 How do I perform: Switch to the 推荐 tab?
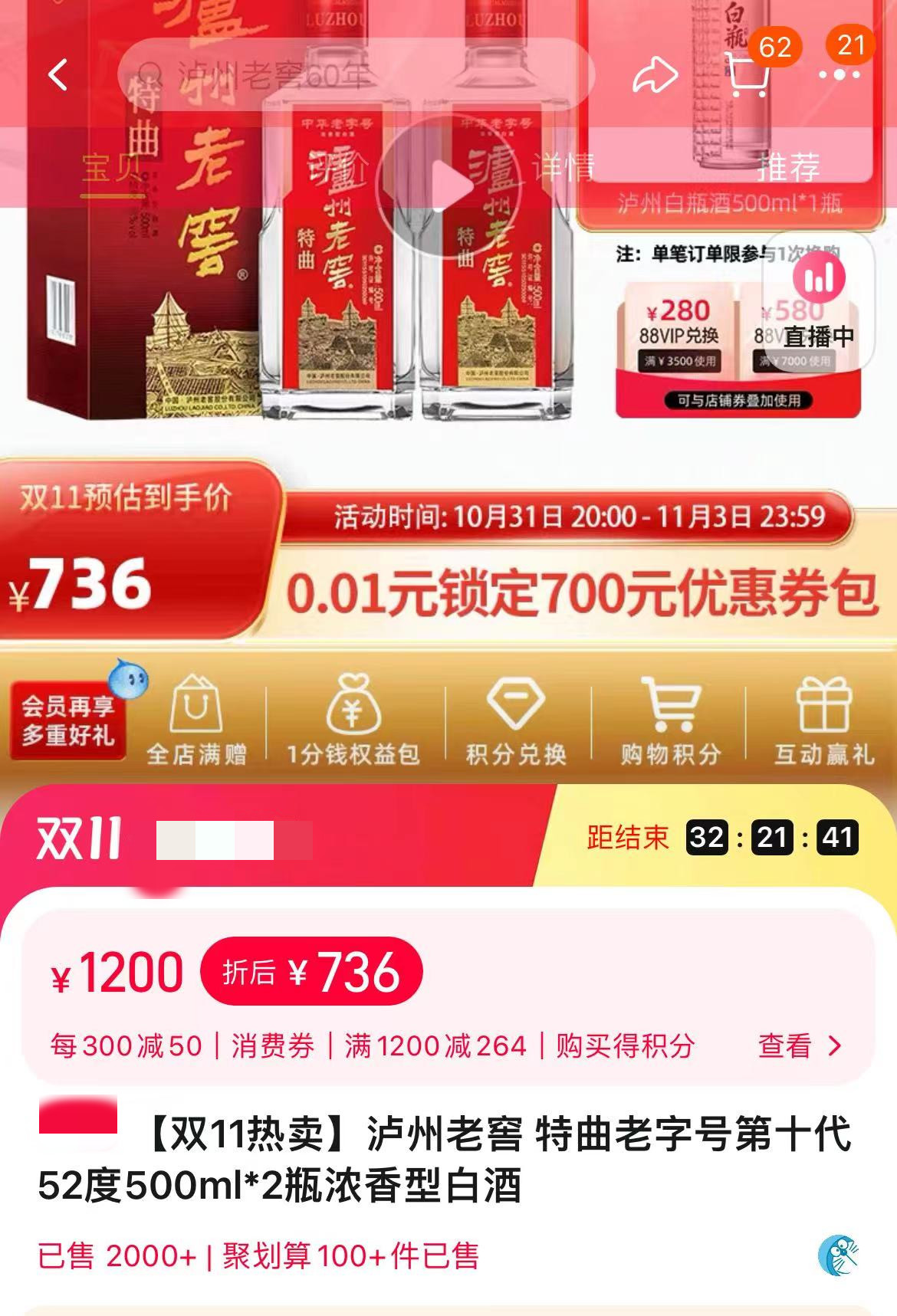click(788, 166)
